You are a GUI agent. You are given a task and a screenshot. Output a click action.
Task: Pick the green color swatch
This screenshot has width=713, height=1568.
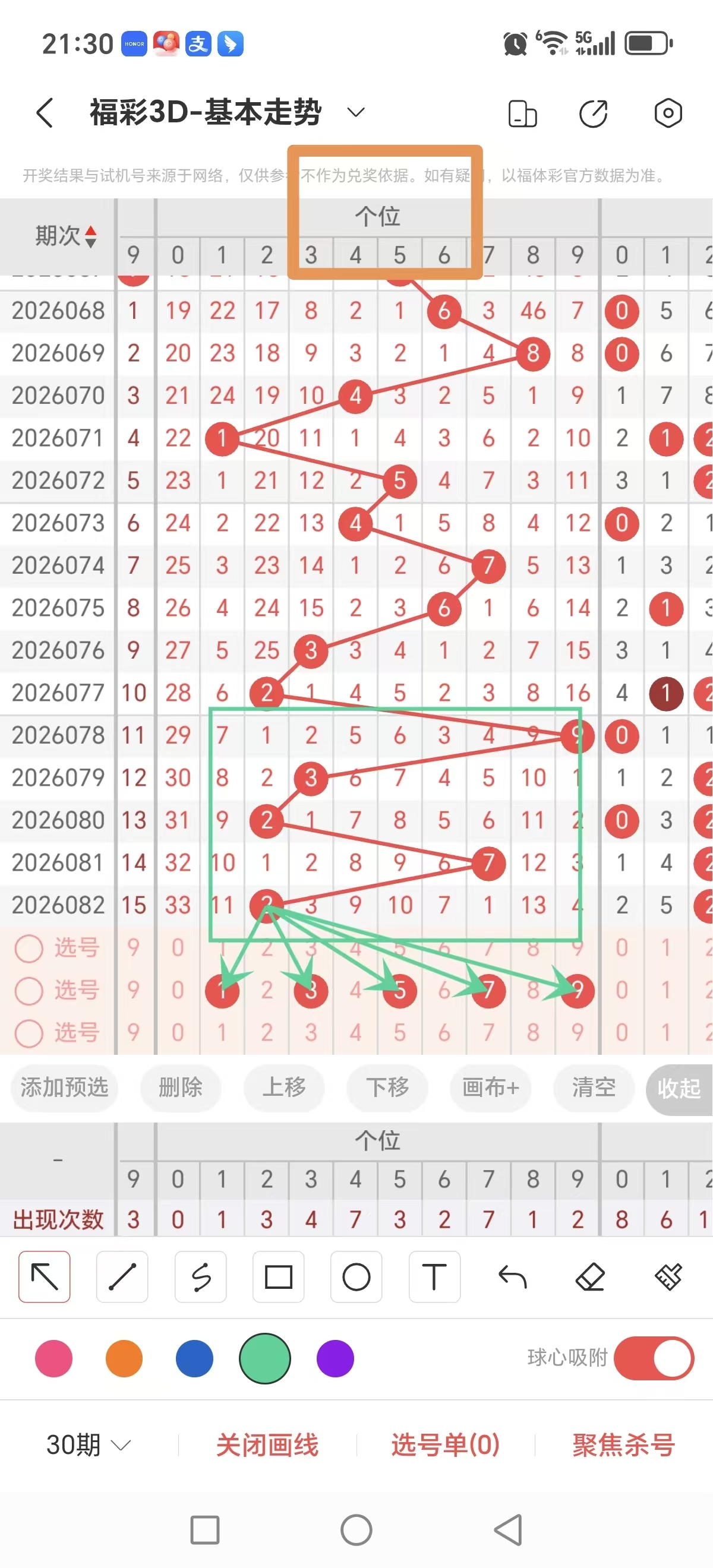(264, 1358)
